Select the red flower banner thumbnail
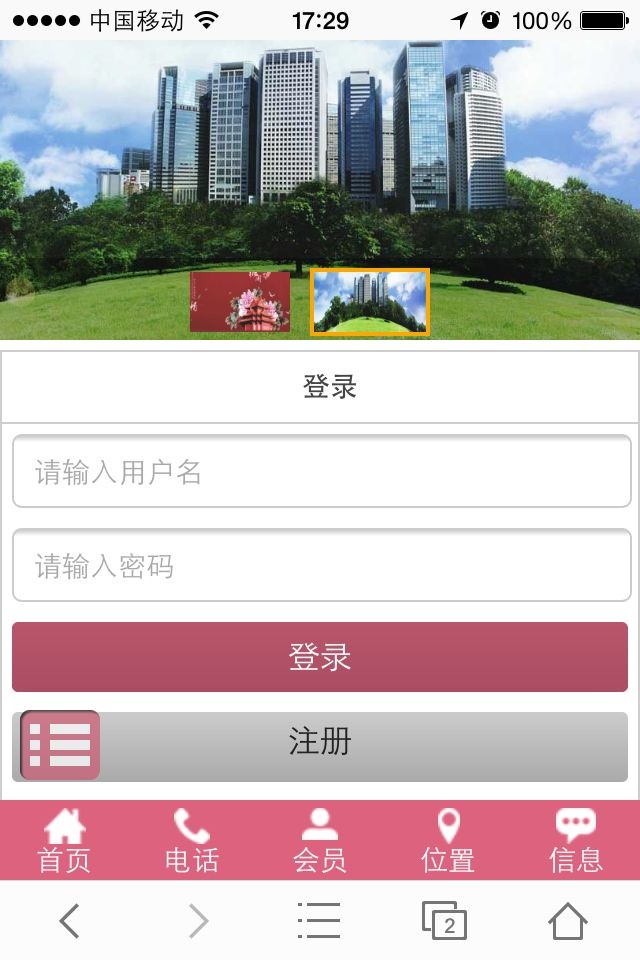Viewport: 640px width, 960px height. tap(240, 301)
